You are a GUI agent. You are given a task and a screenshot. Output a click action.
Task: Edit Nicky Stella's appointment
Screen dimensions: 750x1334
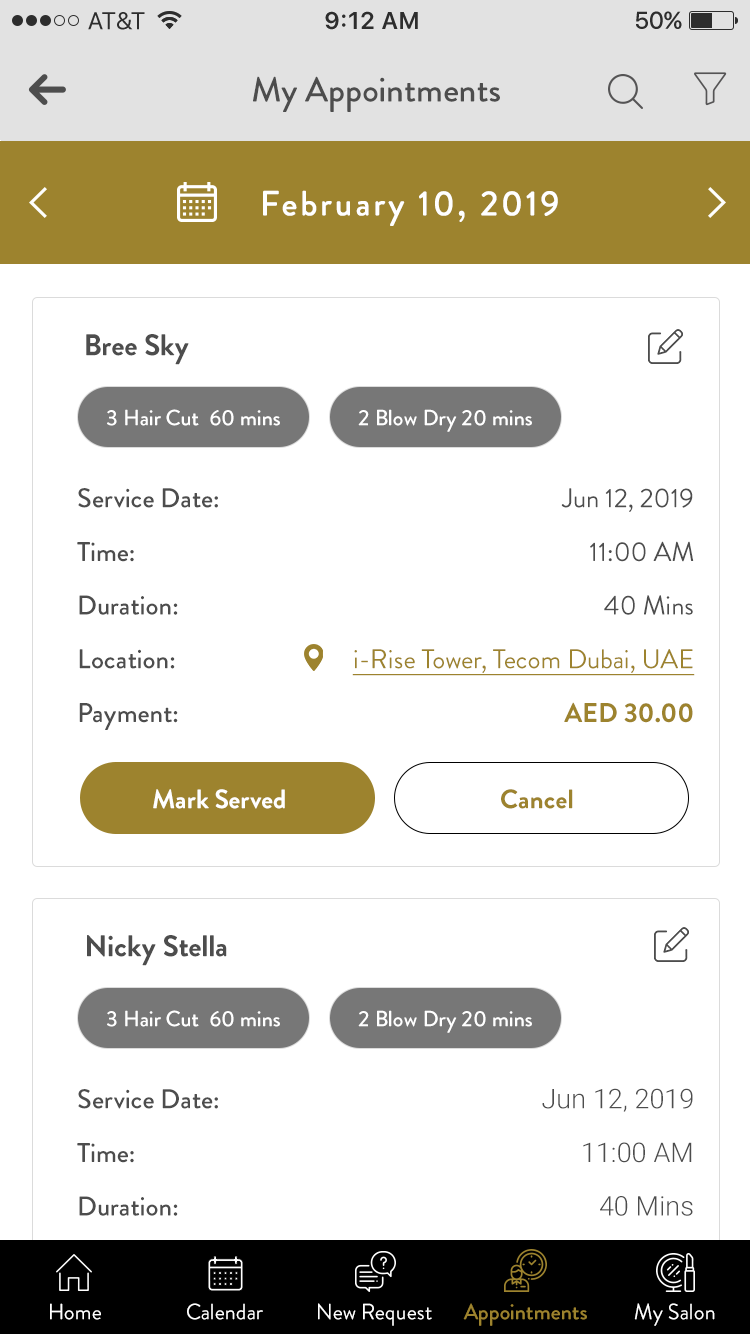pyautogui.click(x=670, y=945)
